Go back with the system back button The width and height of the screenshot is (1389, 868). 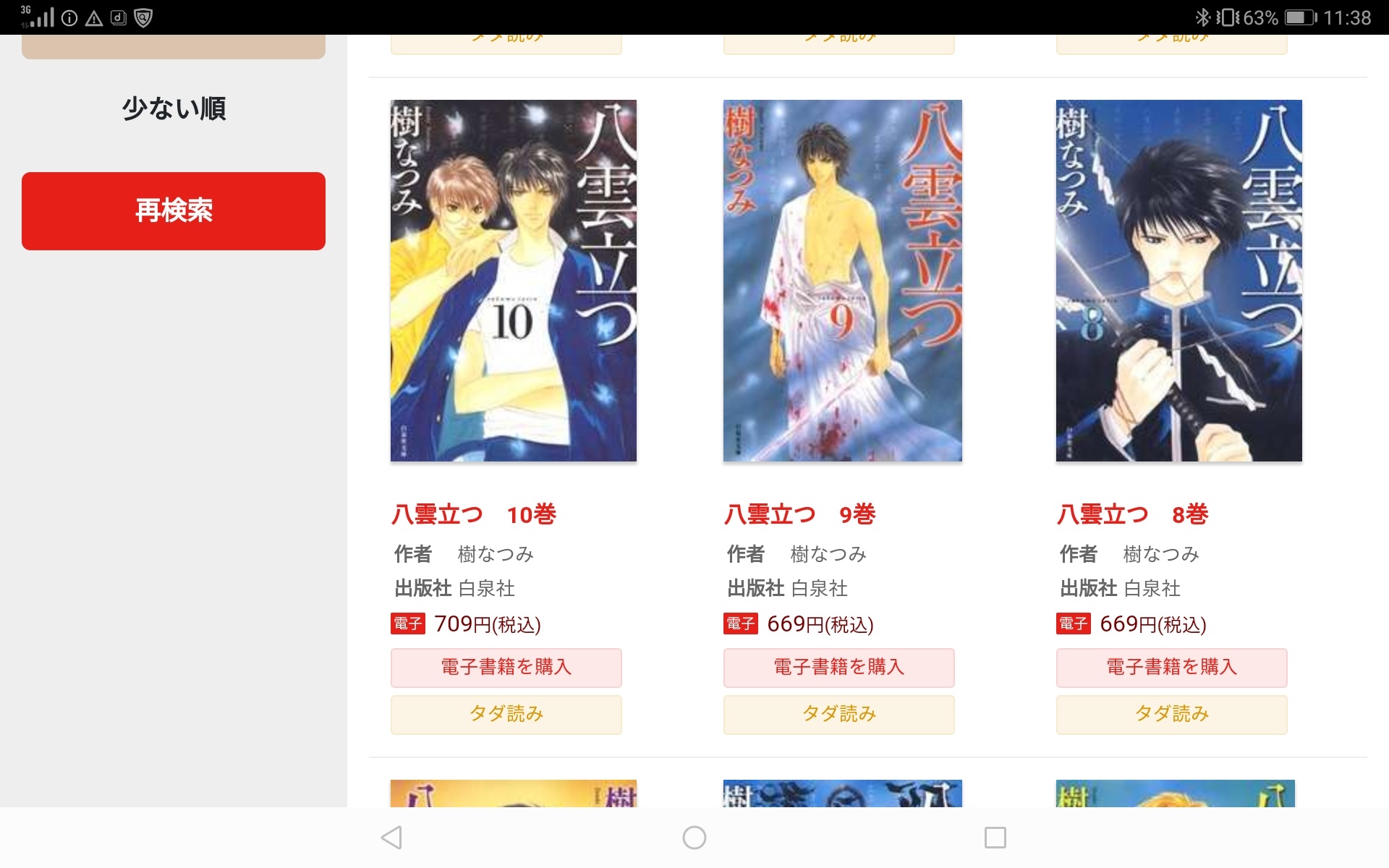tap(391, 838)
